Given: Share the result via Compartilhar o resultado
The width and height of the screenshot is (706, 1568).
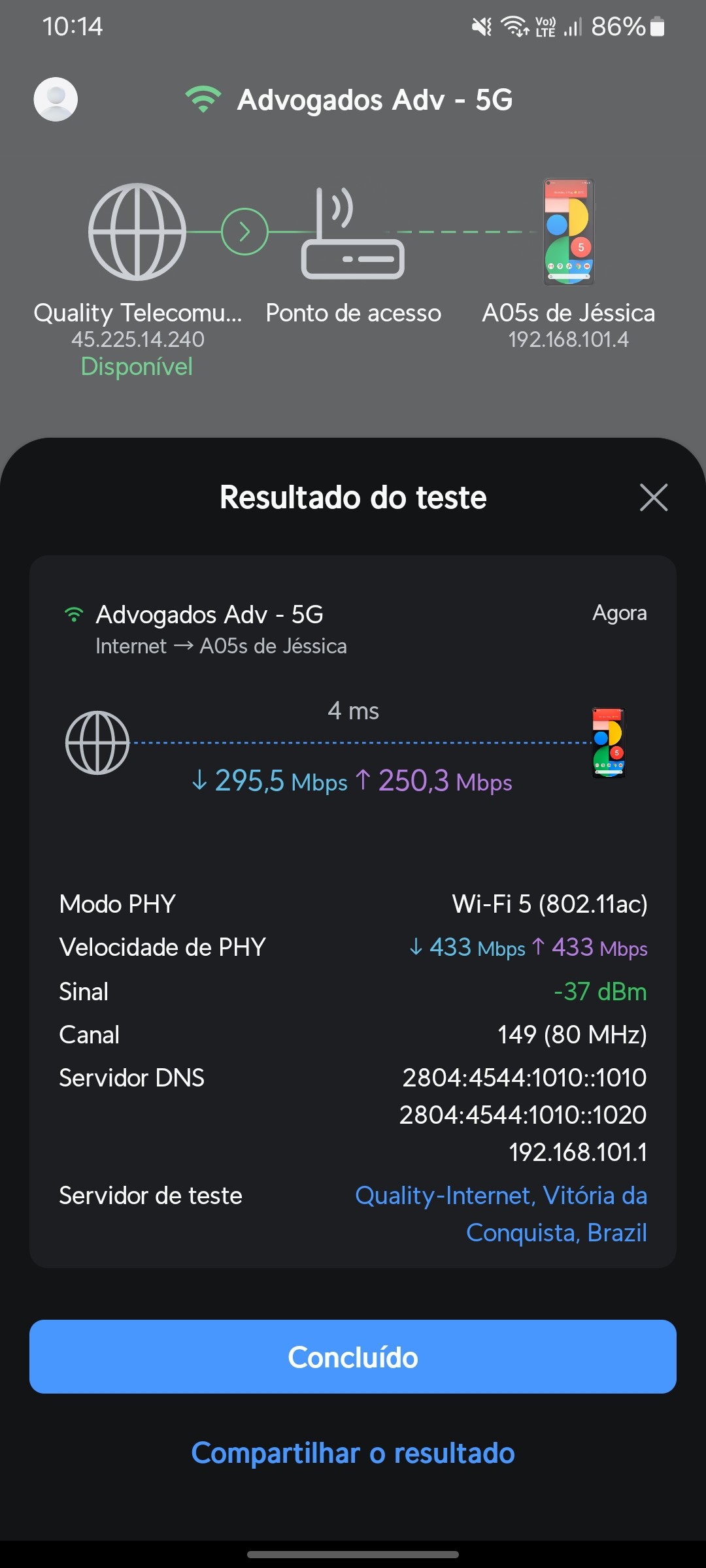Looking at the screenshot, I should (353, 1453).
